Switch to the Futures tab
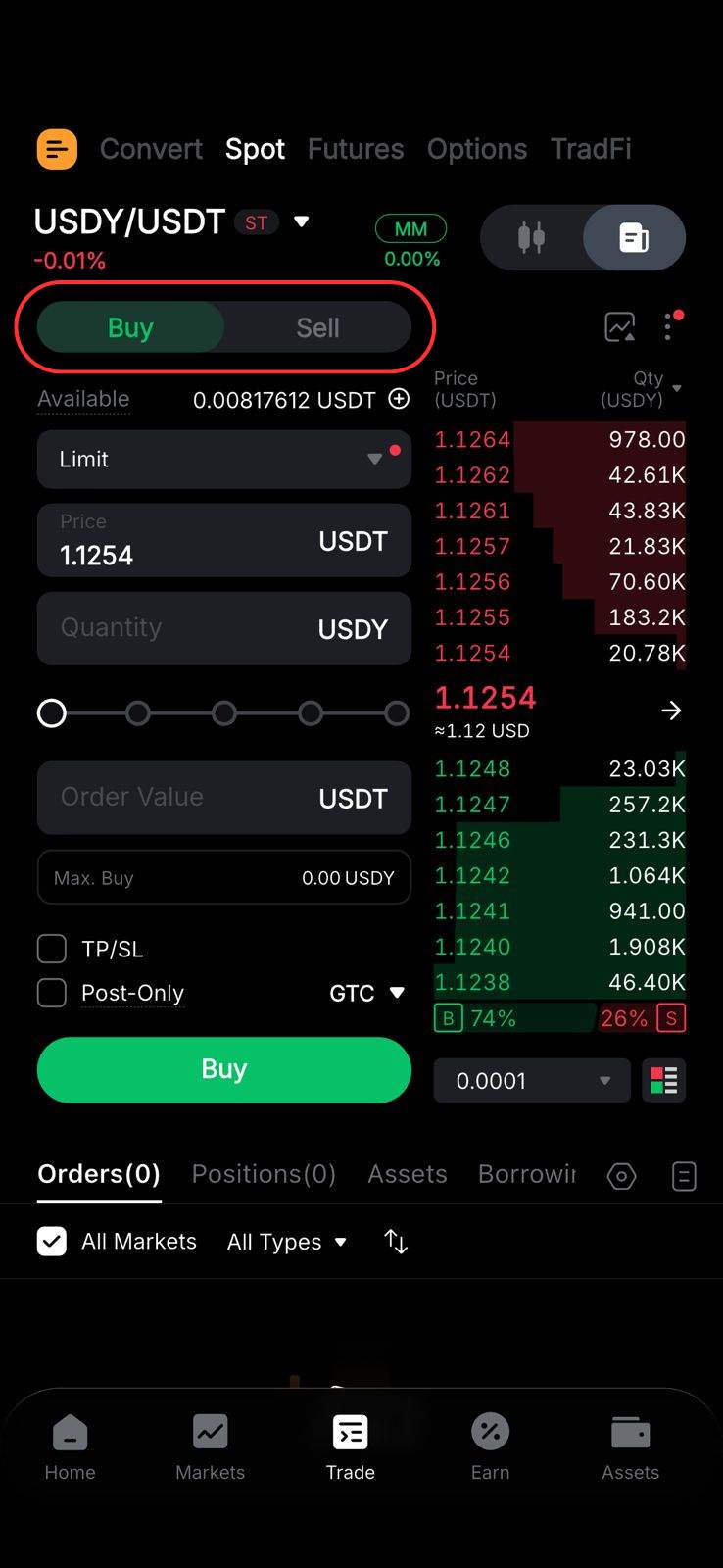This screenshot has width=723, height=1568. [355, 148]
